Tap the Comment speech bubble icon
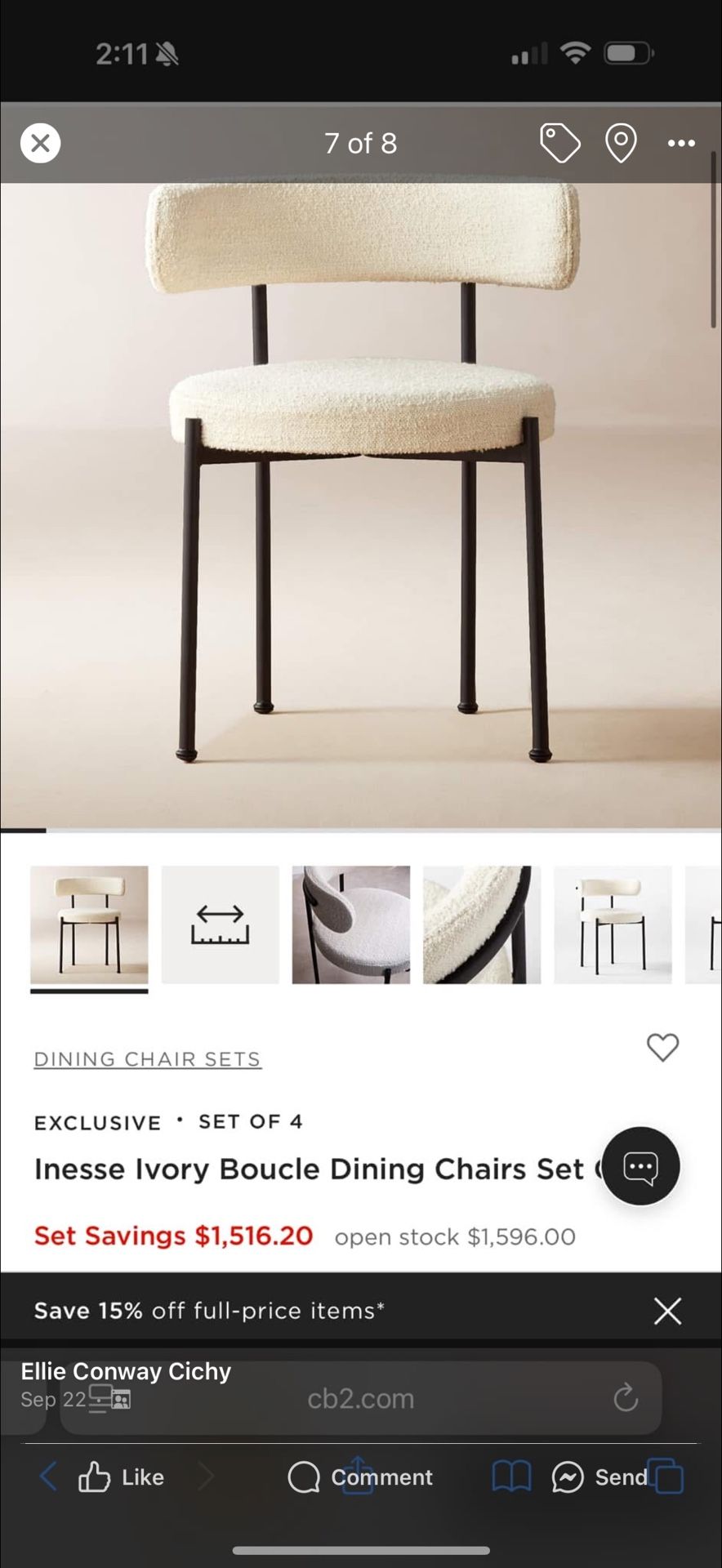 (x=304, y=1477)
